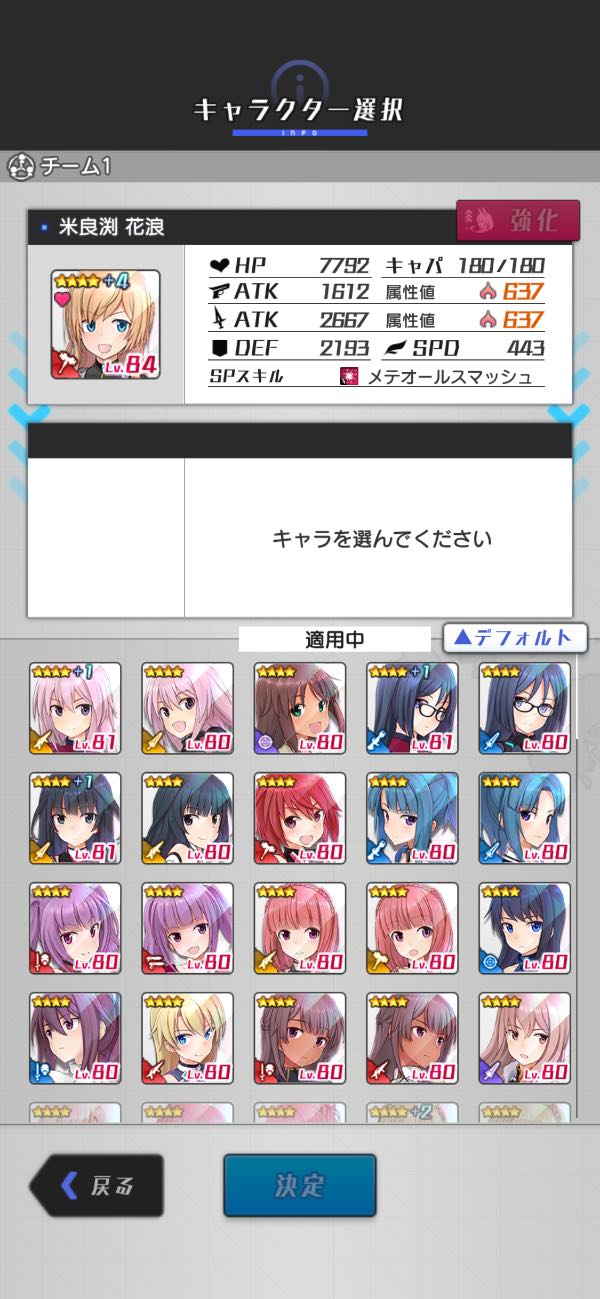600x1299 pixels.
Task: Choose the brown-haired green-eyed Lv.80 character
Action: [299, 708]
